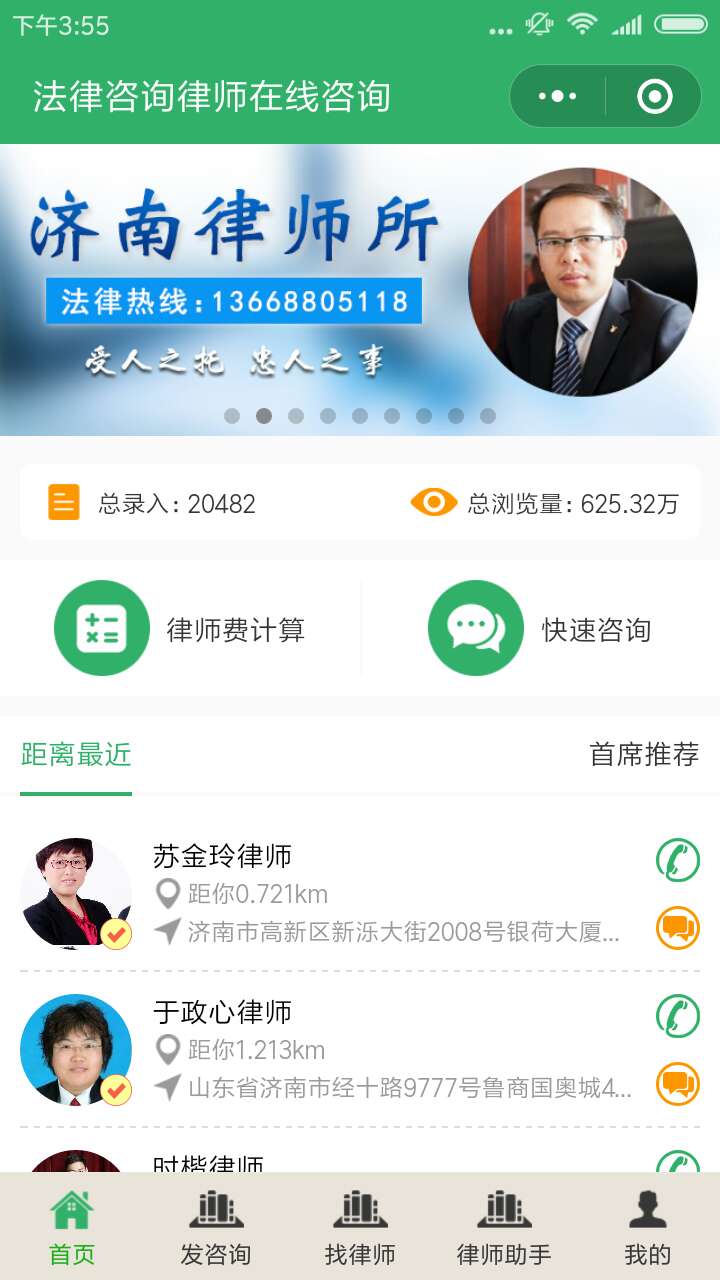Screen dimensions: 720x1280
Task: Message 于政心律师 via chat icon
Action: [x=677, y=1084]
